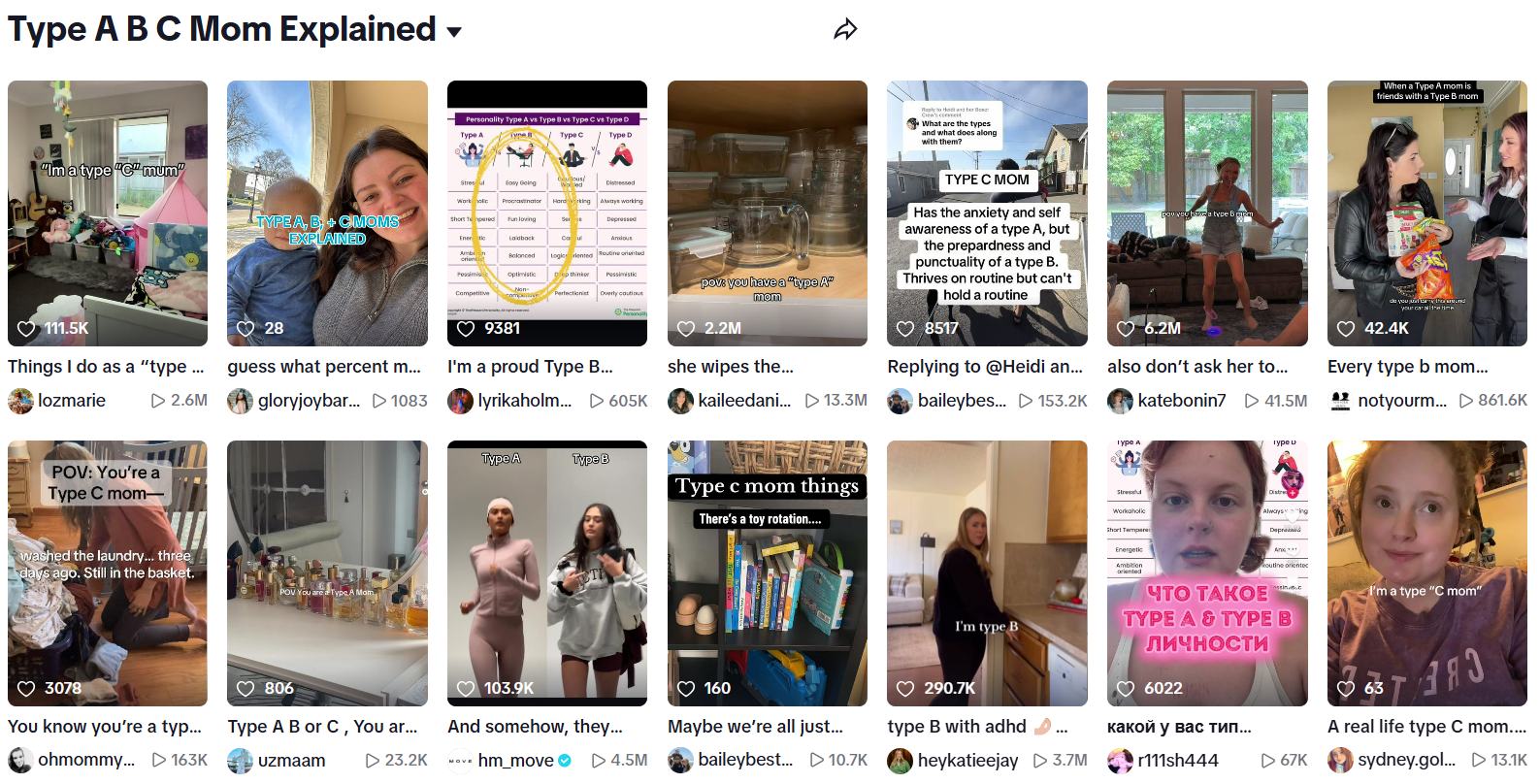Open kaileedani's "she wipes the..." video
The width and height of the screenshot is (1540, 784).
[767, 213]
